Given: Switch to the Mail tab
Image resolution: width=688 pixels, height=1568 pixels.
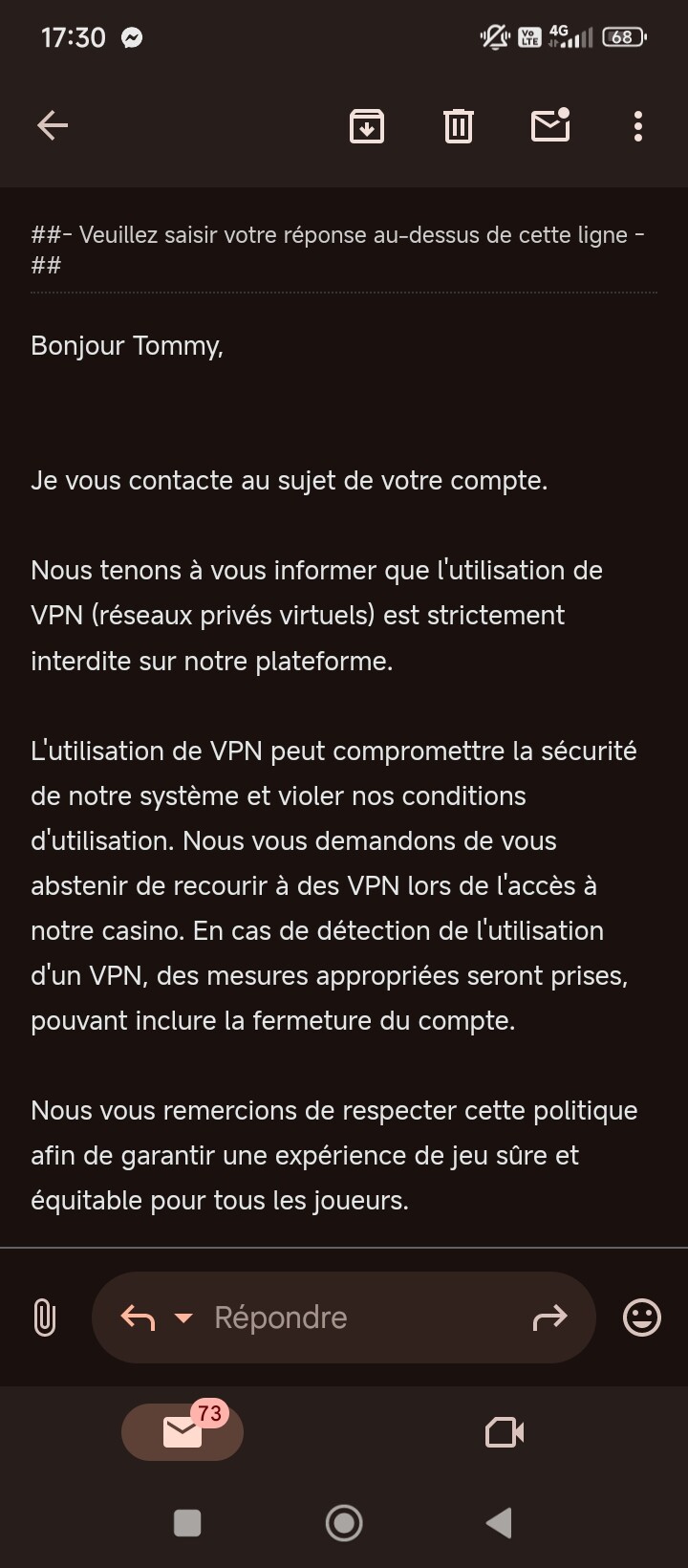Looking at the screenshot, I should 183,1431.
